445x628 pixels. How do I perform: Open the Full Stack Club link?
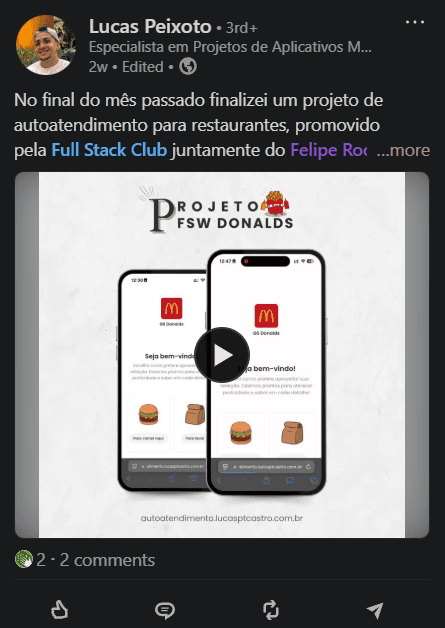point(109,150)
